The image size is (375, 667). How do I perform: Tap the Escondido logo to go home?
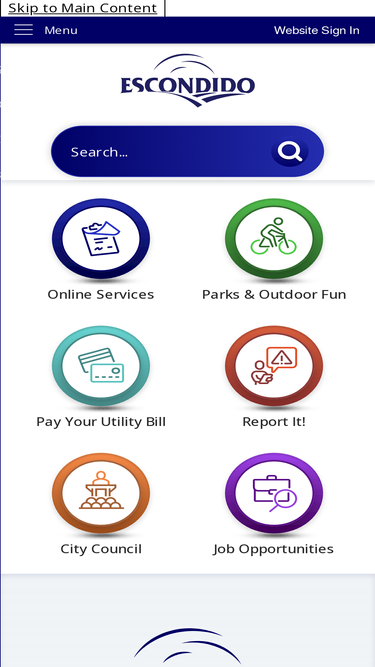click(x=188, y=80)
